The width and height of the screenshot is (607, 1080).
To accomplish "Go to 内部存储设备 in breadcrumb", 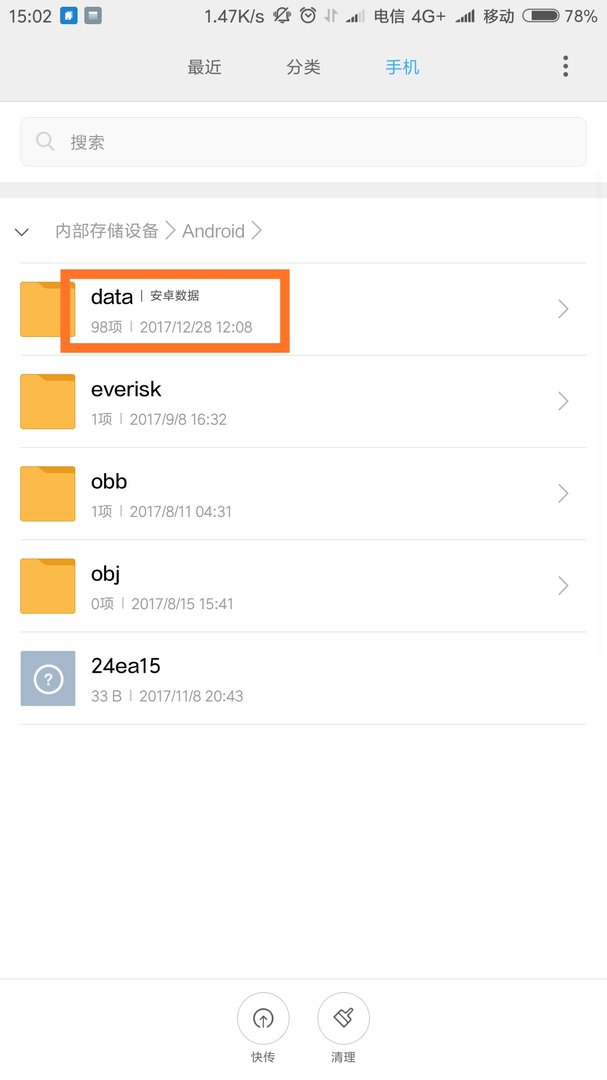I will 107,231.
